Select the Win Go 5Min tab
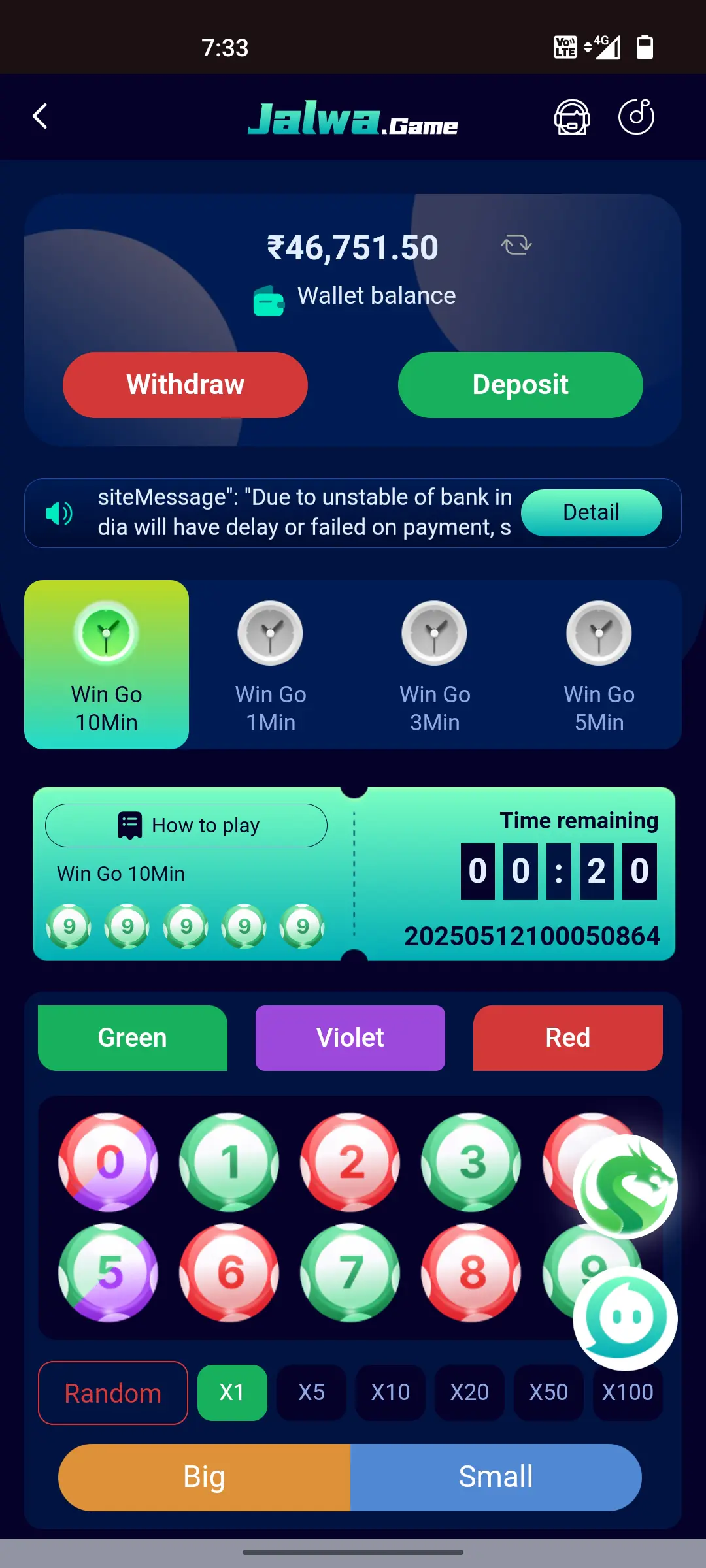Screen dimensions: 706x1568 (599, 665)
